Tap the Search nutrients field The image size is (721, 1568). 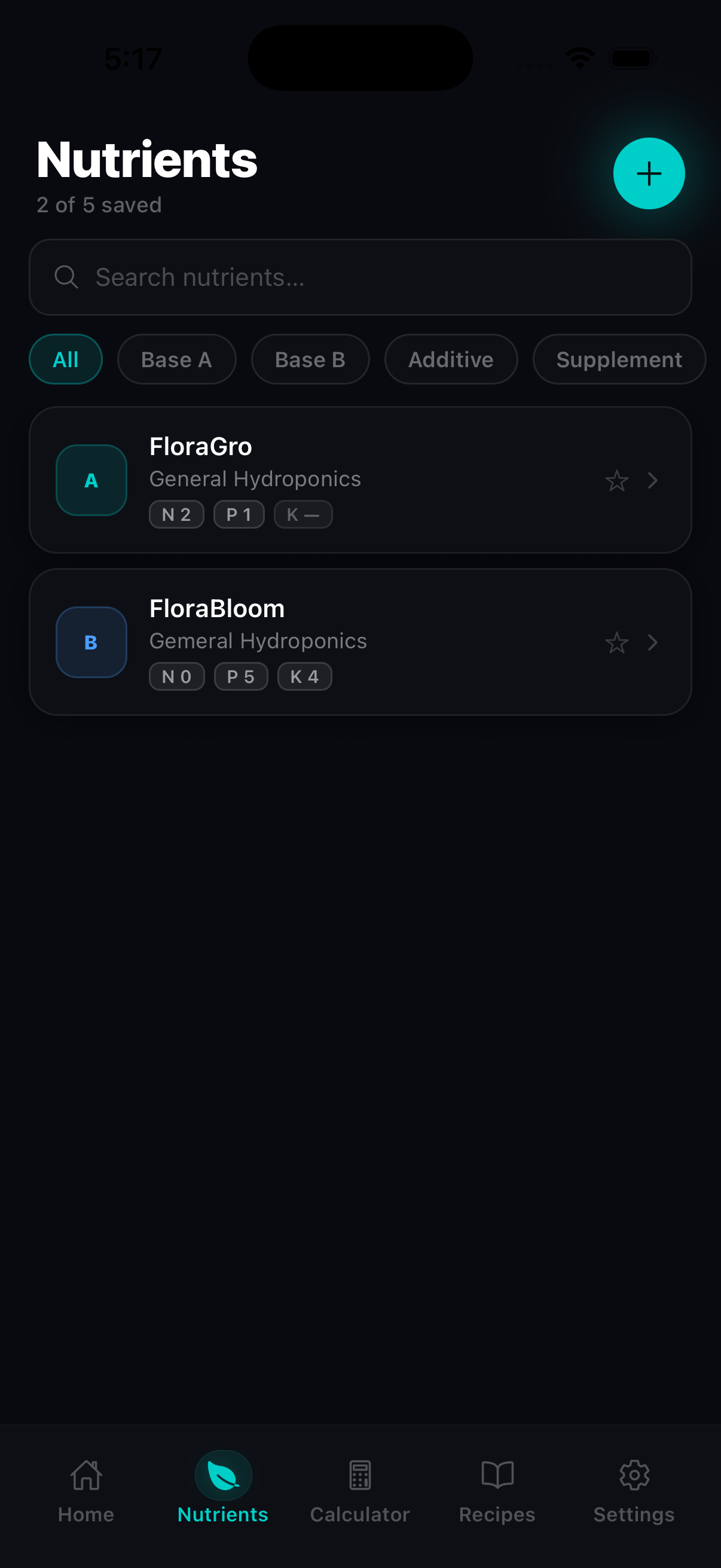click(x=360, y=277)
